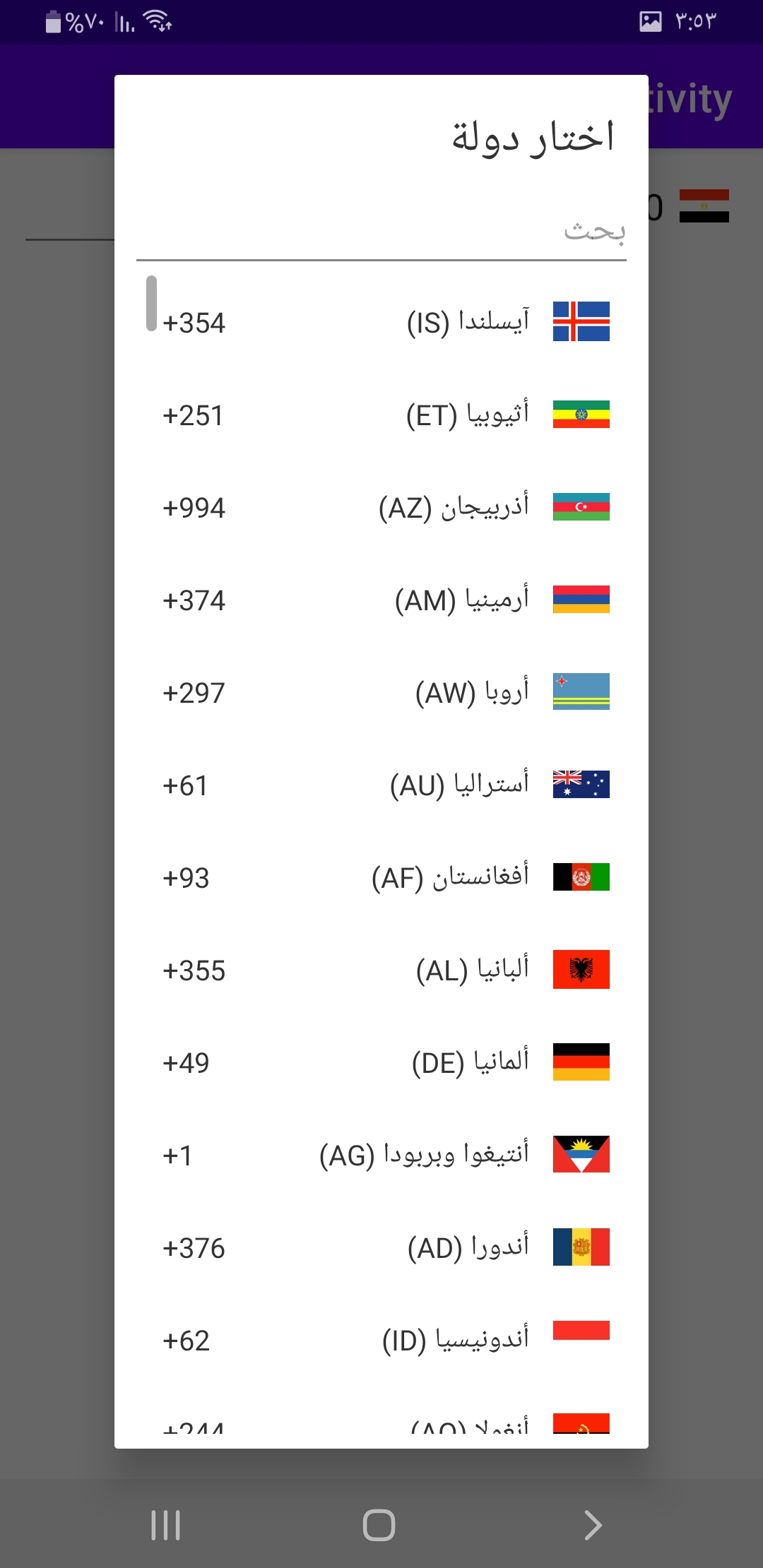This screenshot has width=763, height=1568.
Task: Choose Indonesia (ID) +62
Action: point(381,1340)
